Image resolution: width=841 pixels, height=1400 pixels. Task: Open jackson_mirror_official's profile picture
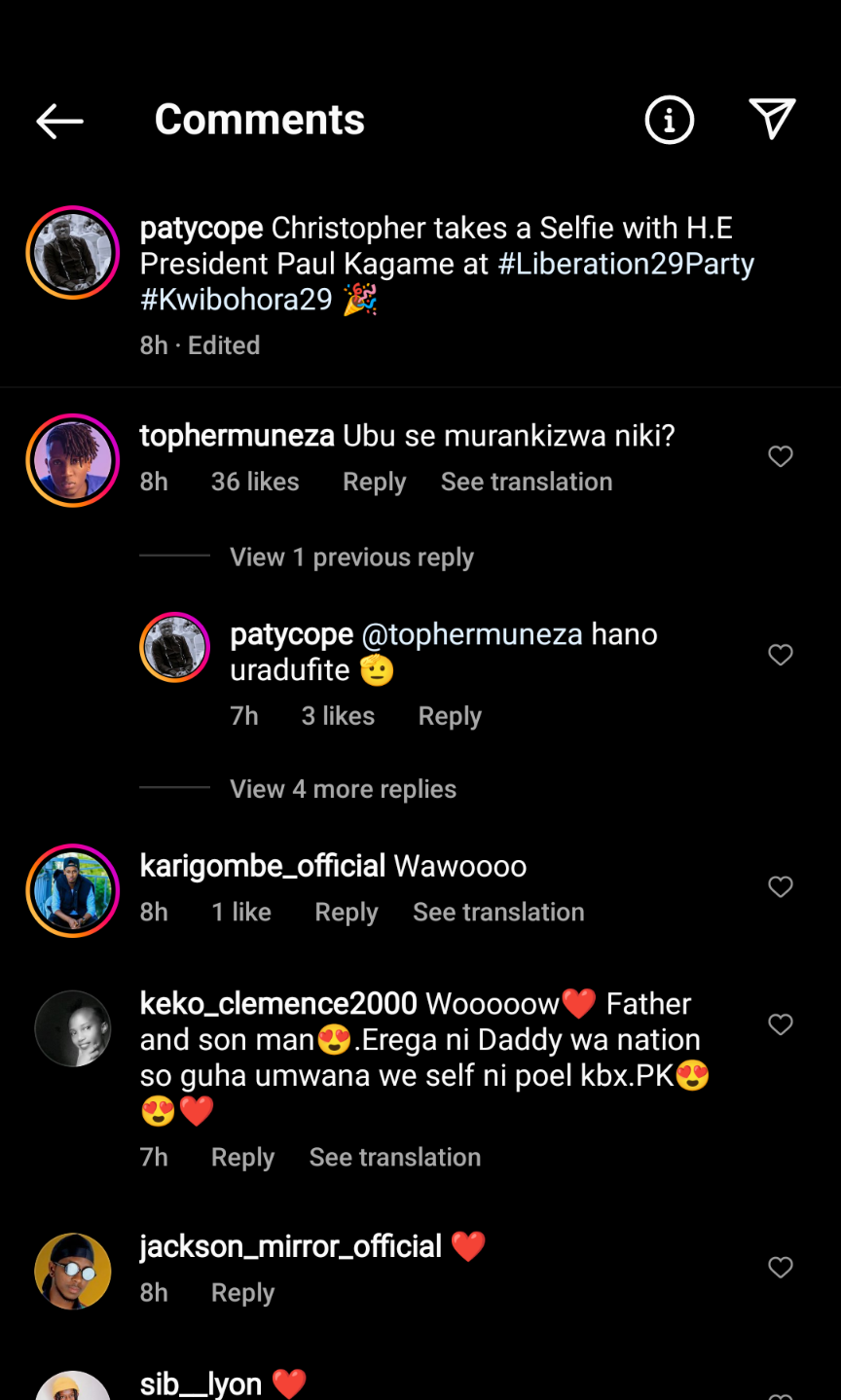click(73, 1272)
